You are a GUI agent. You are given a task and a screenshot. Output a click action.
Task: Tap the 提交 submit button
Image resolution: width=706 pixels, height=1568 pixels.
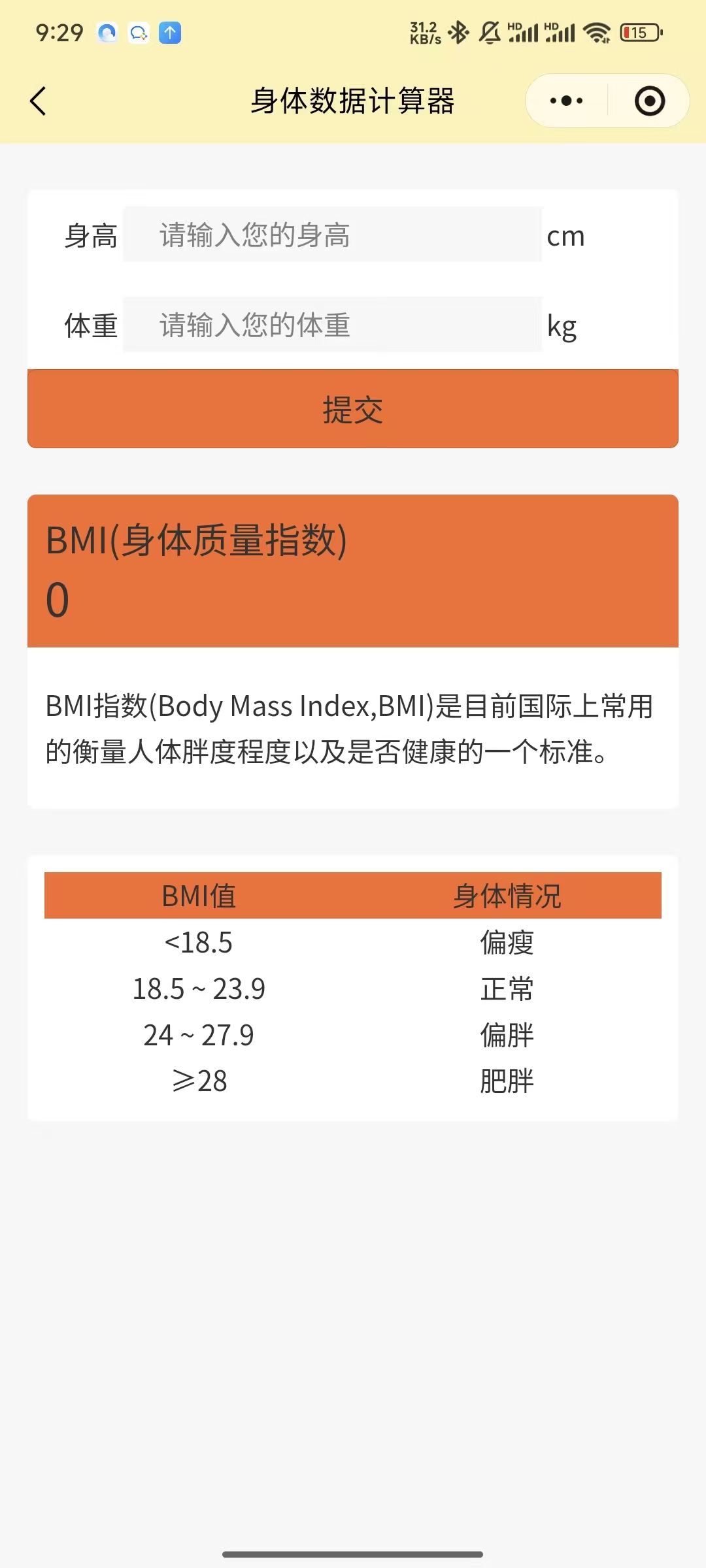point(353,410)
